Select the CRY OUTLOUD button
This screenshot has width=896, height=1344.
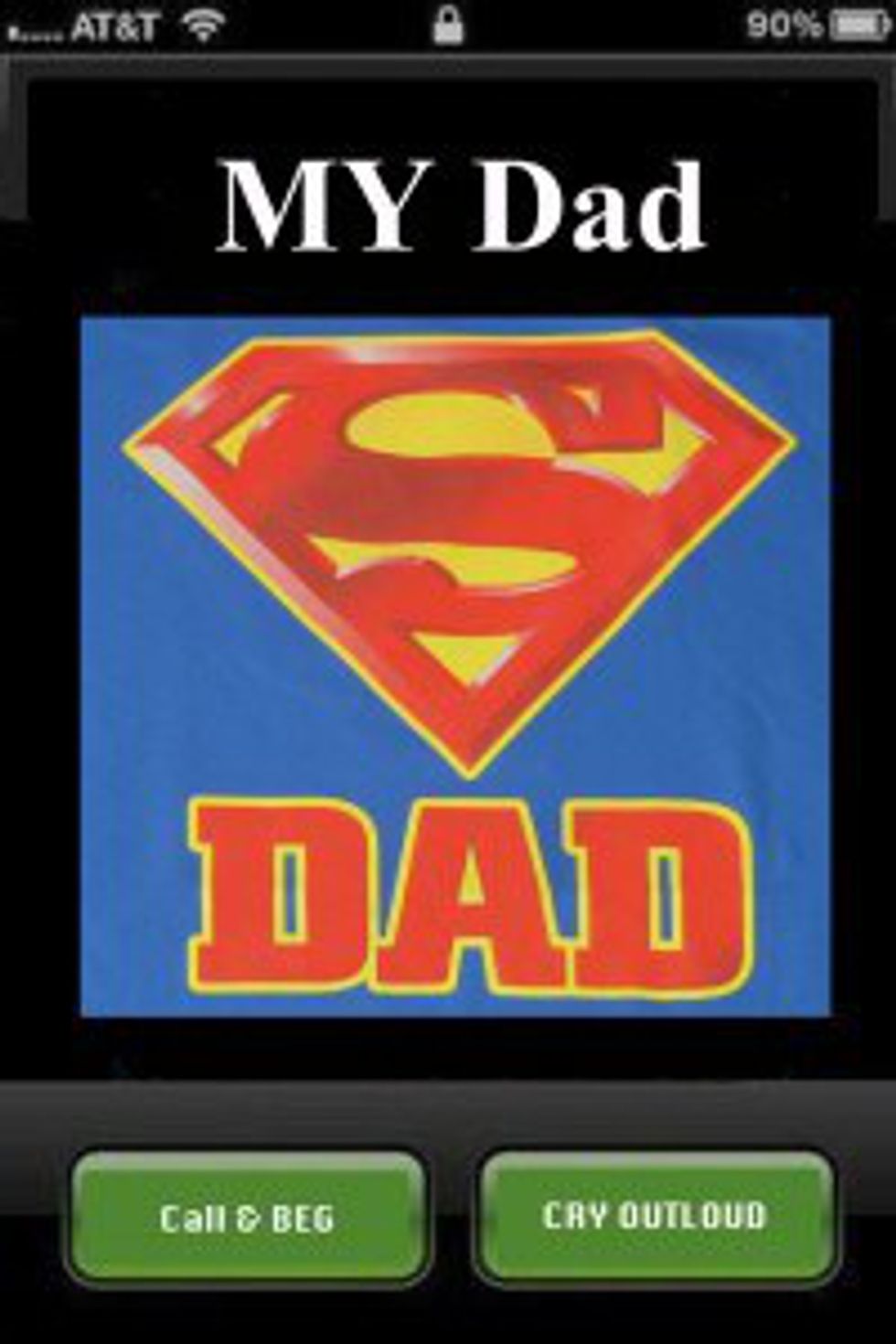(x=655, y=1216)
